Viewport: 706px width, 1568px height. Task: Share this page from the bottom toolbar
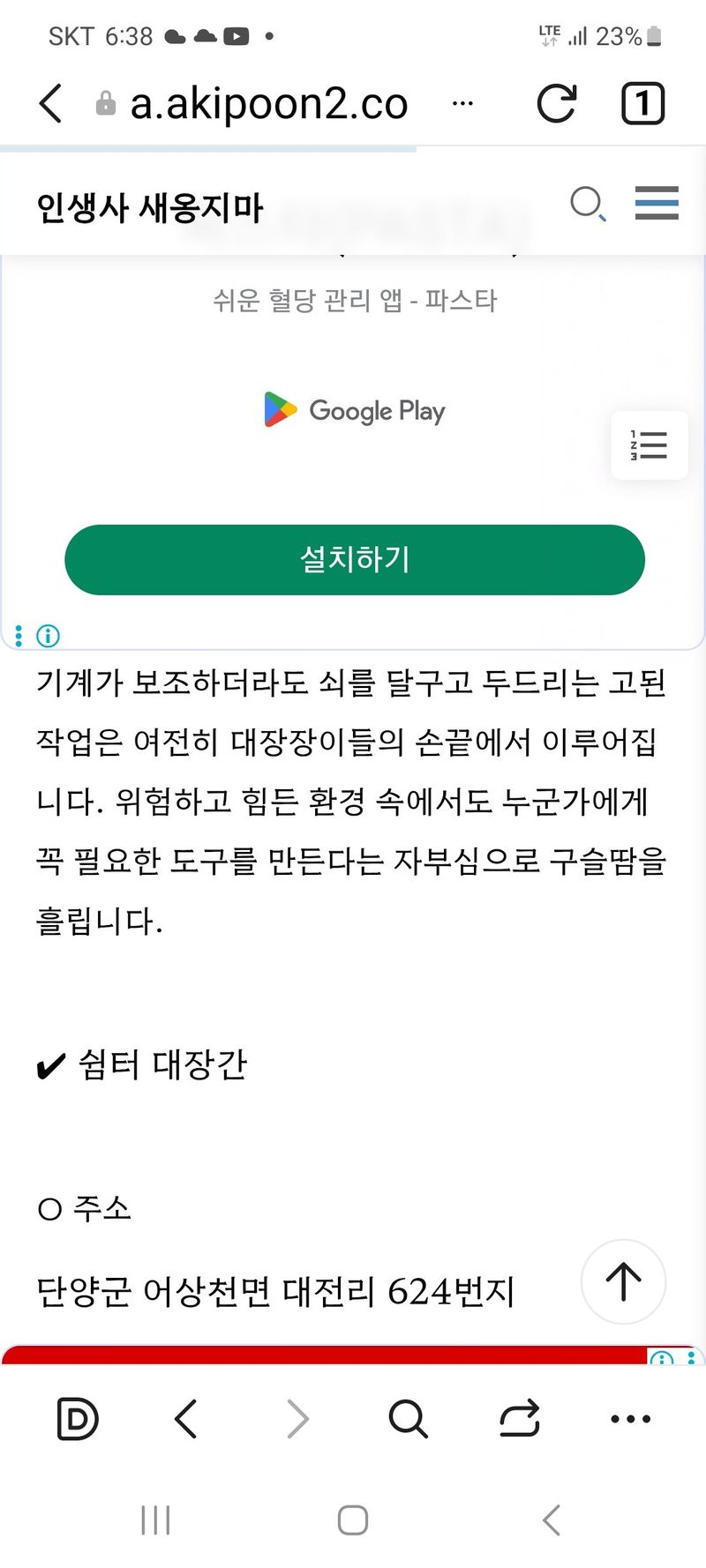(519, 1419)
